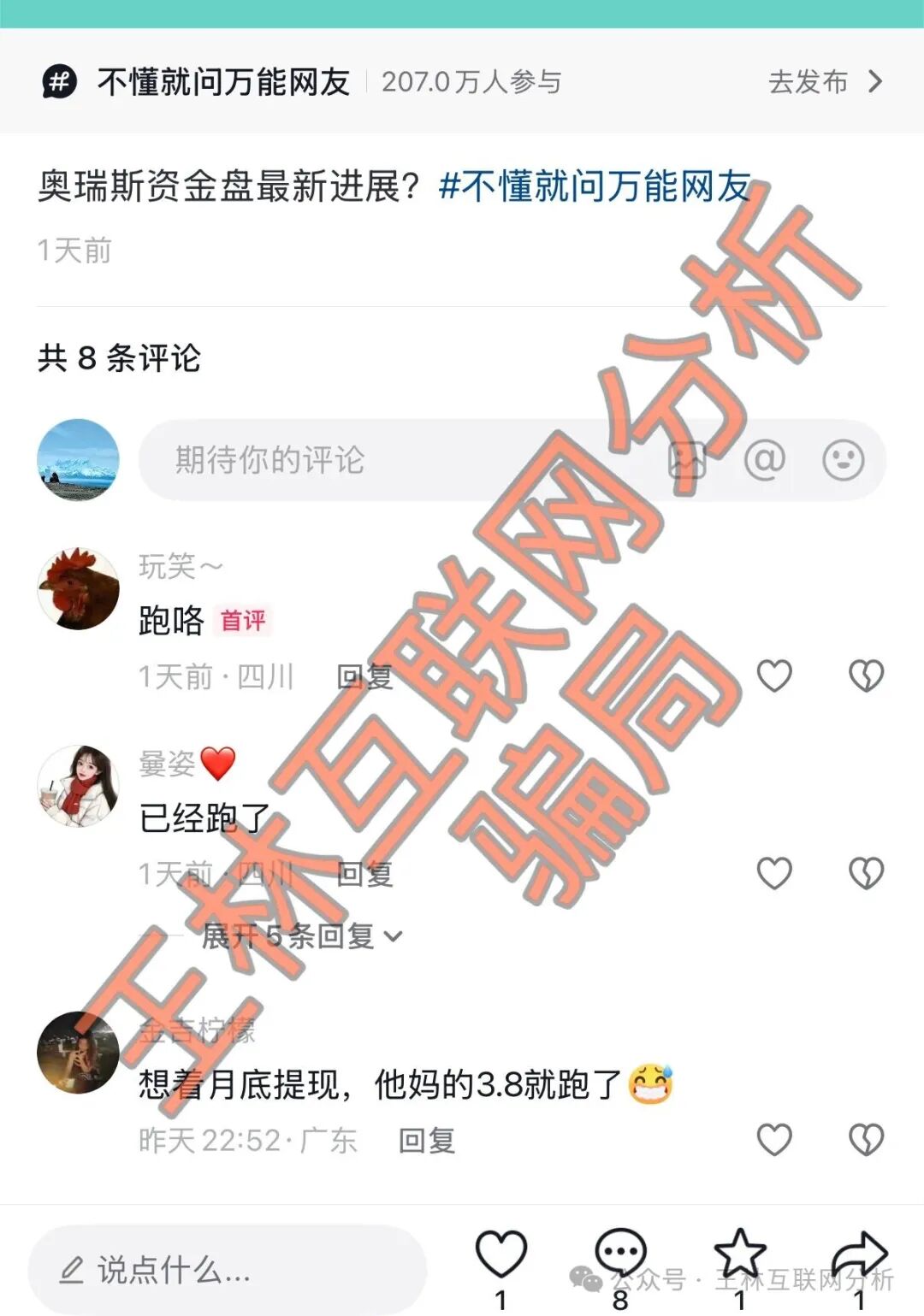Viewport: 924px width, 1316px height.
Task: Like 金吉柠檬's comment about 提现
Action: pyautogui.click(x=774, y=1140)
